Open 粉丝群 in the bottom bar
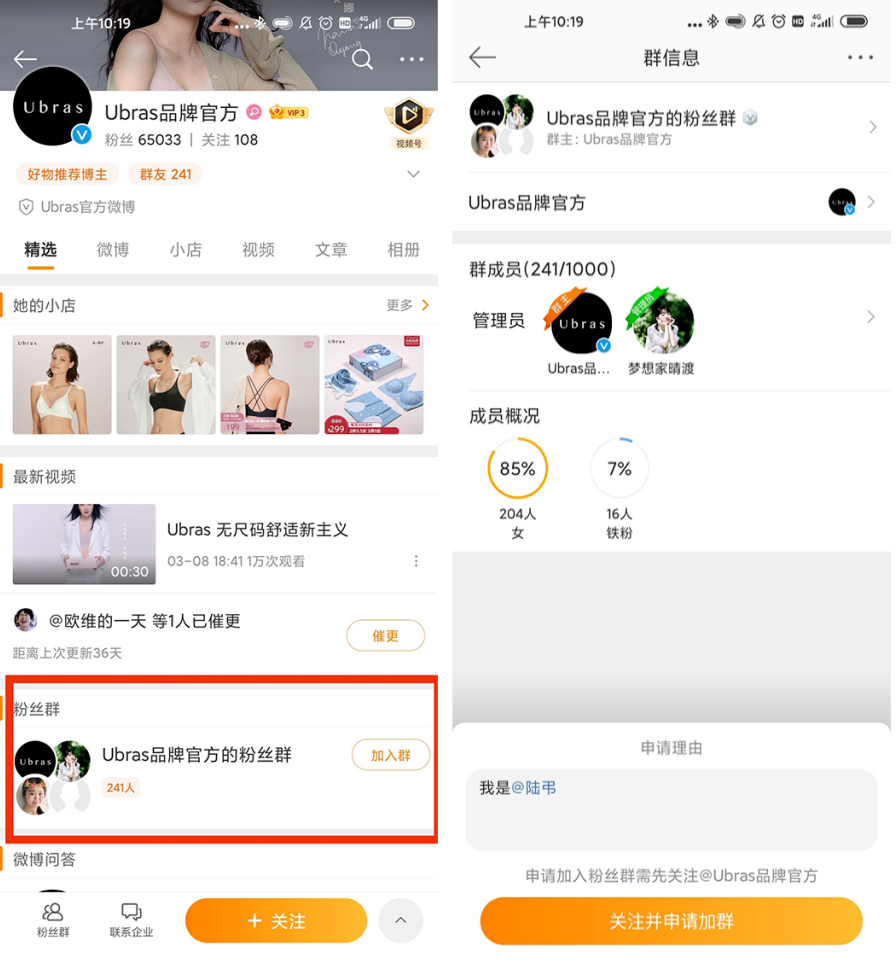 [53, 920]
